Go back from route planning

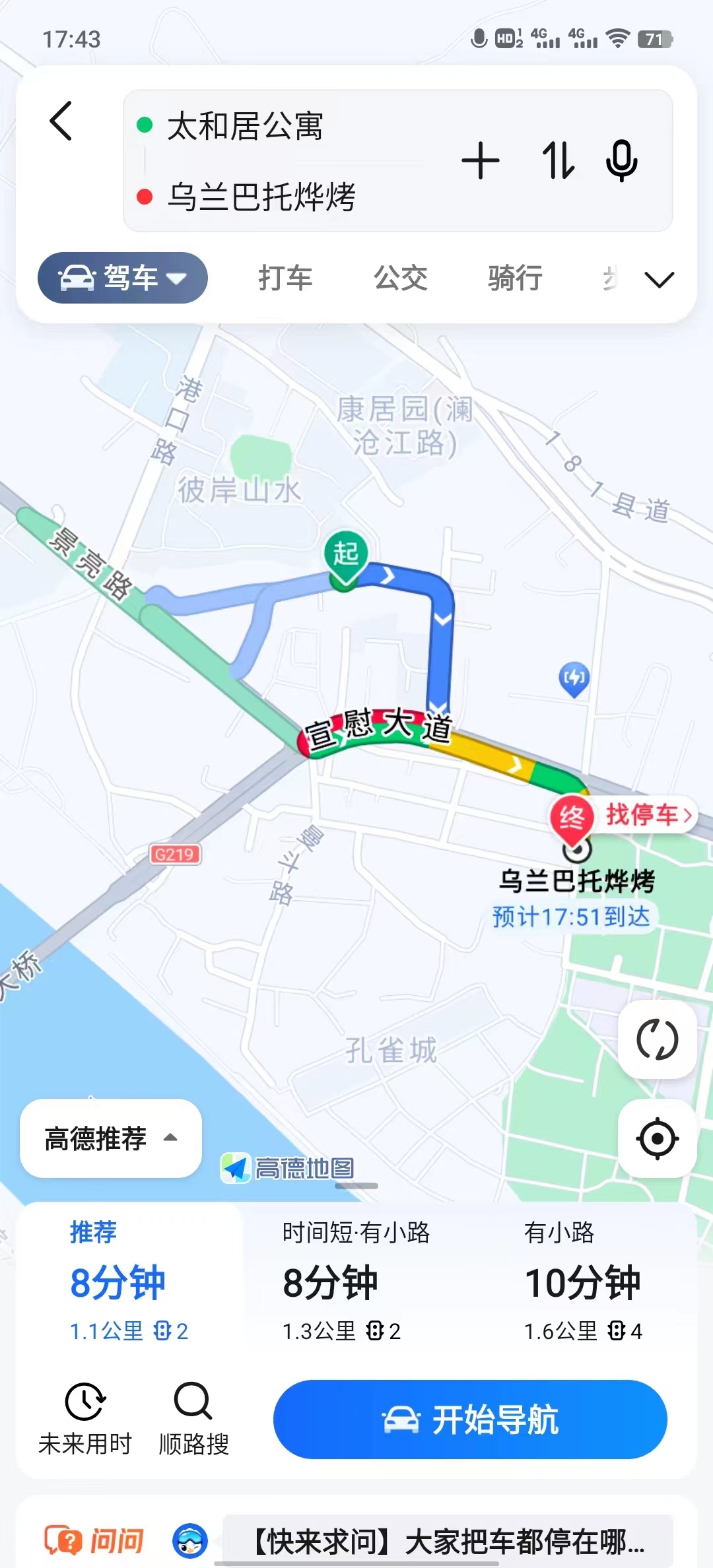tap(61, 121)
